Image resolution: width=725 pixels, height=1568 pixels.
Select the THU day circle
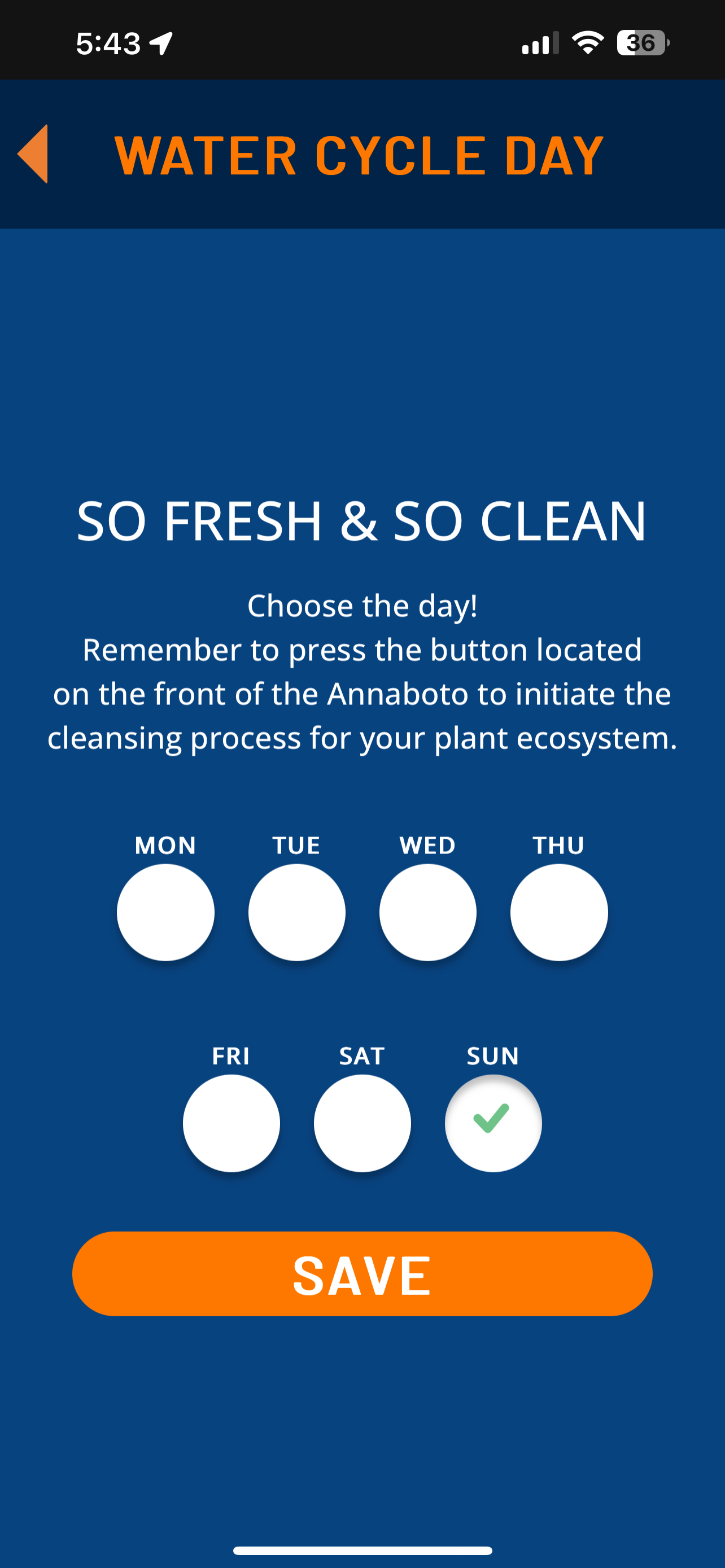point(559,912)
